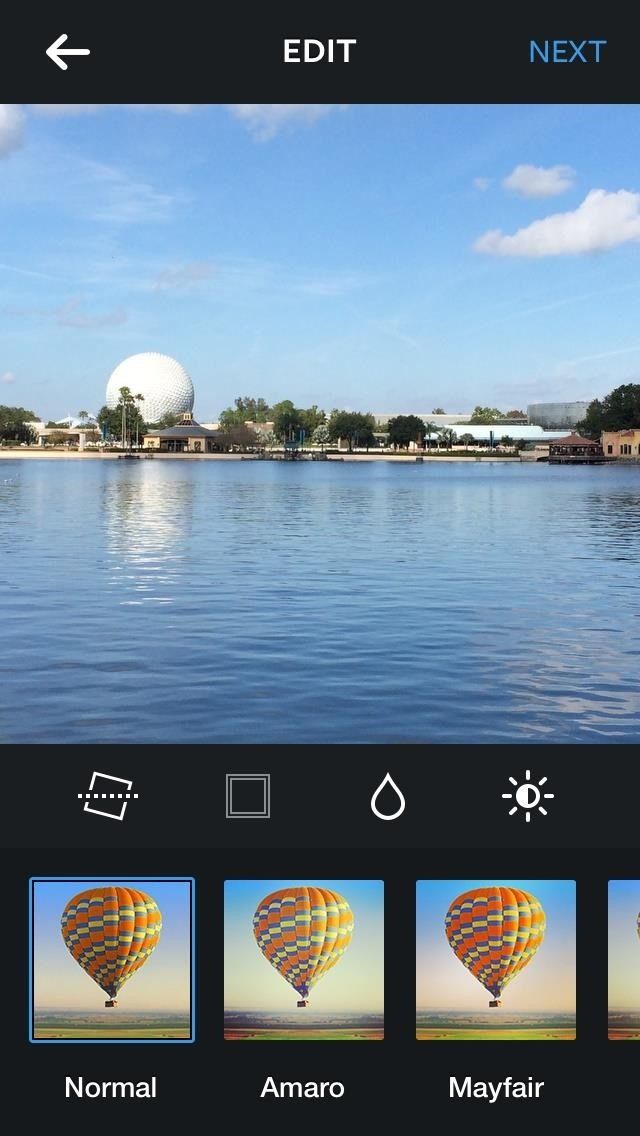Tap NEXT to continue

click(567, 52)
